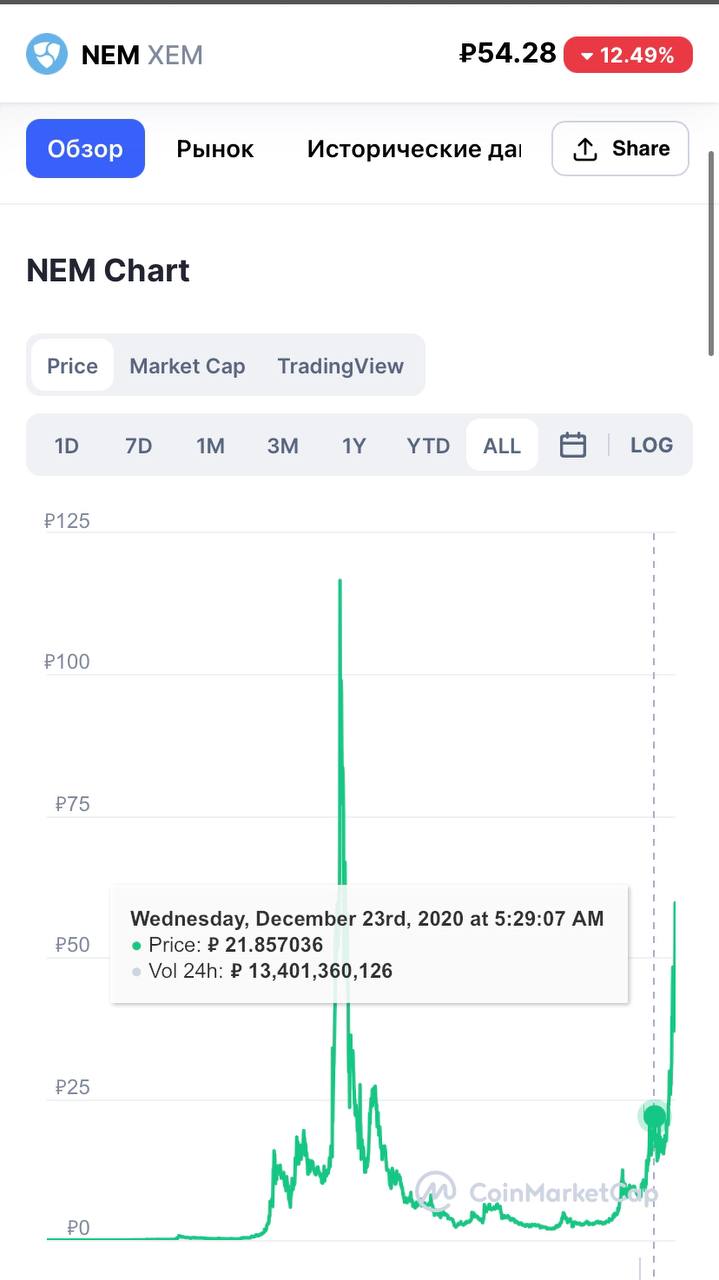The image size is (719, 1280).
Task: Toggle LOG scale on the chart
Action: tap(651, 445)
